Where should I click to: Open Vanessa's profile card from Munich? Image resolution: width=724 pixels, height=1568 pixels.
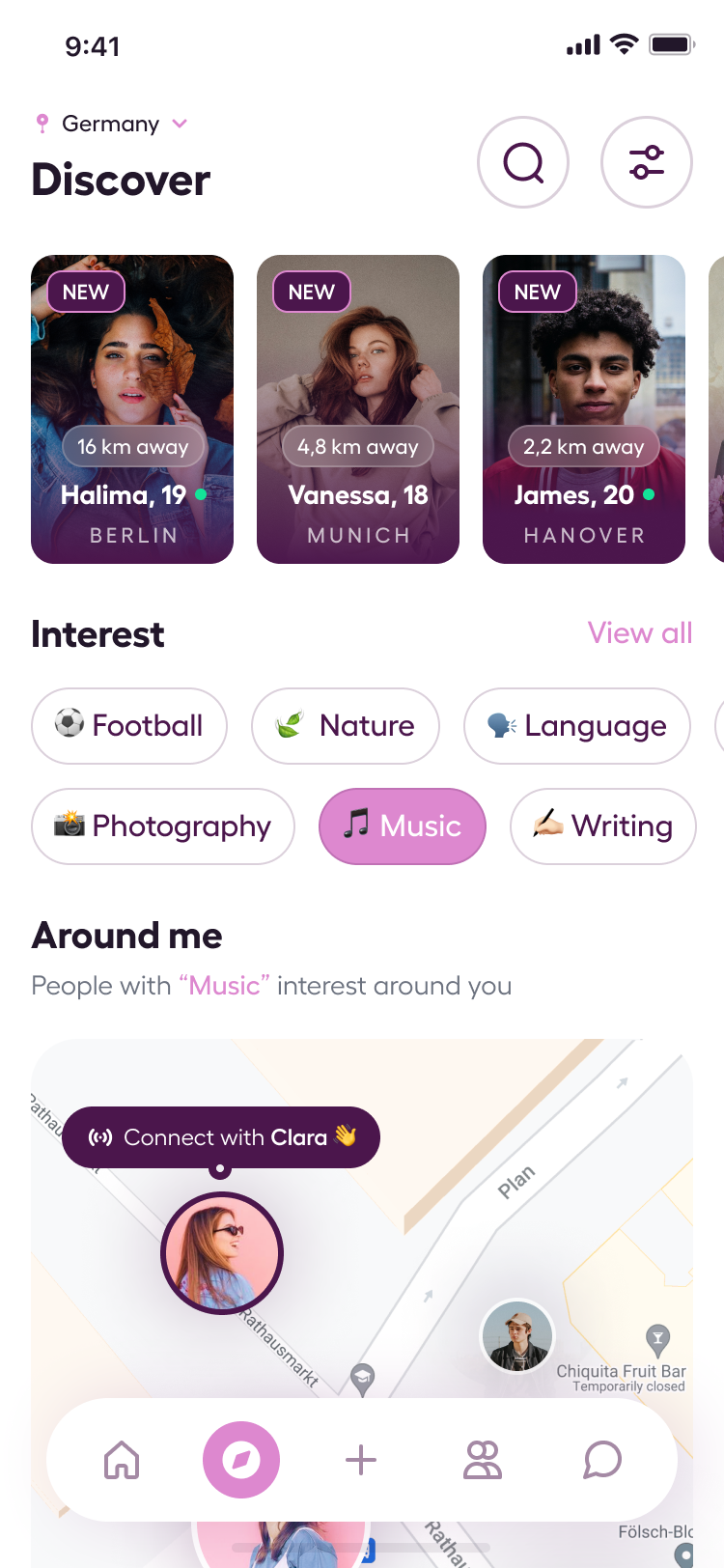(358, 409)
